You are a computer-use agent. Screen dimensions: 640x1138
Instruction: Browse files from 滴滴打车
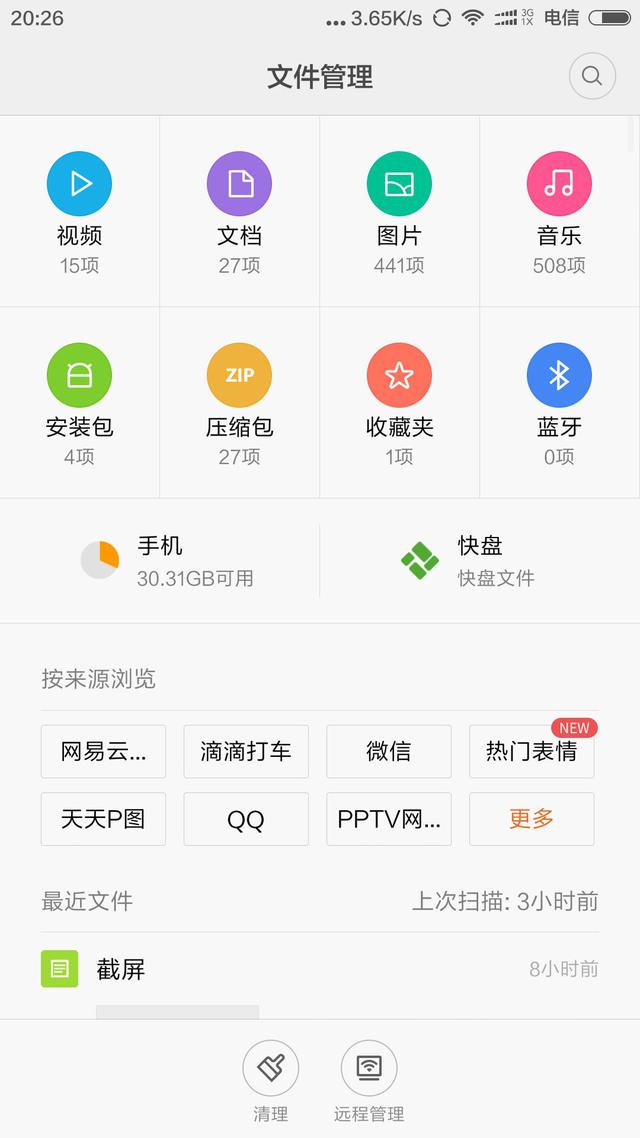pyautogui.click(x=246, y=752)
